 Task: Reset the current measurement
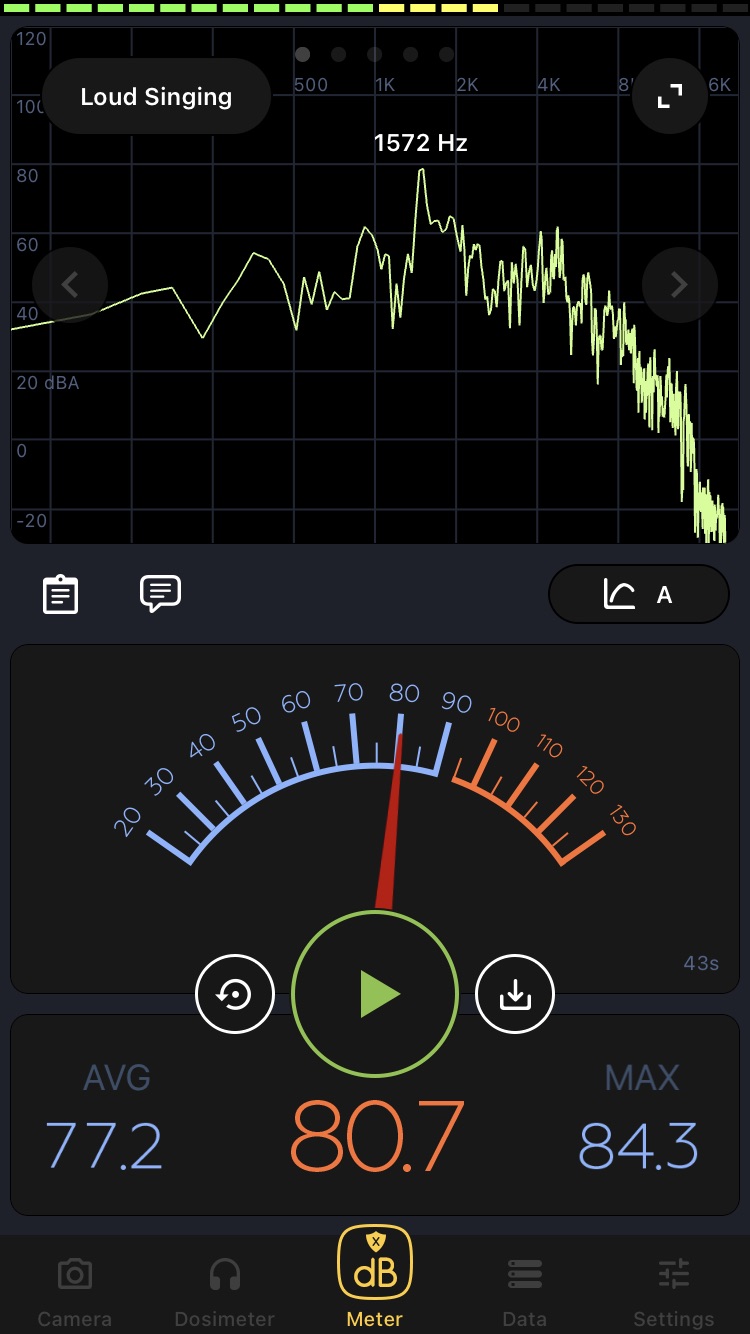pos(235,994)
